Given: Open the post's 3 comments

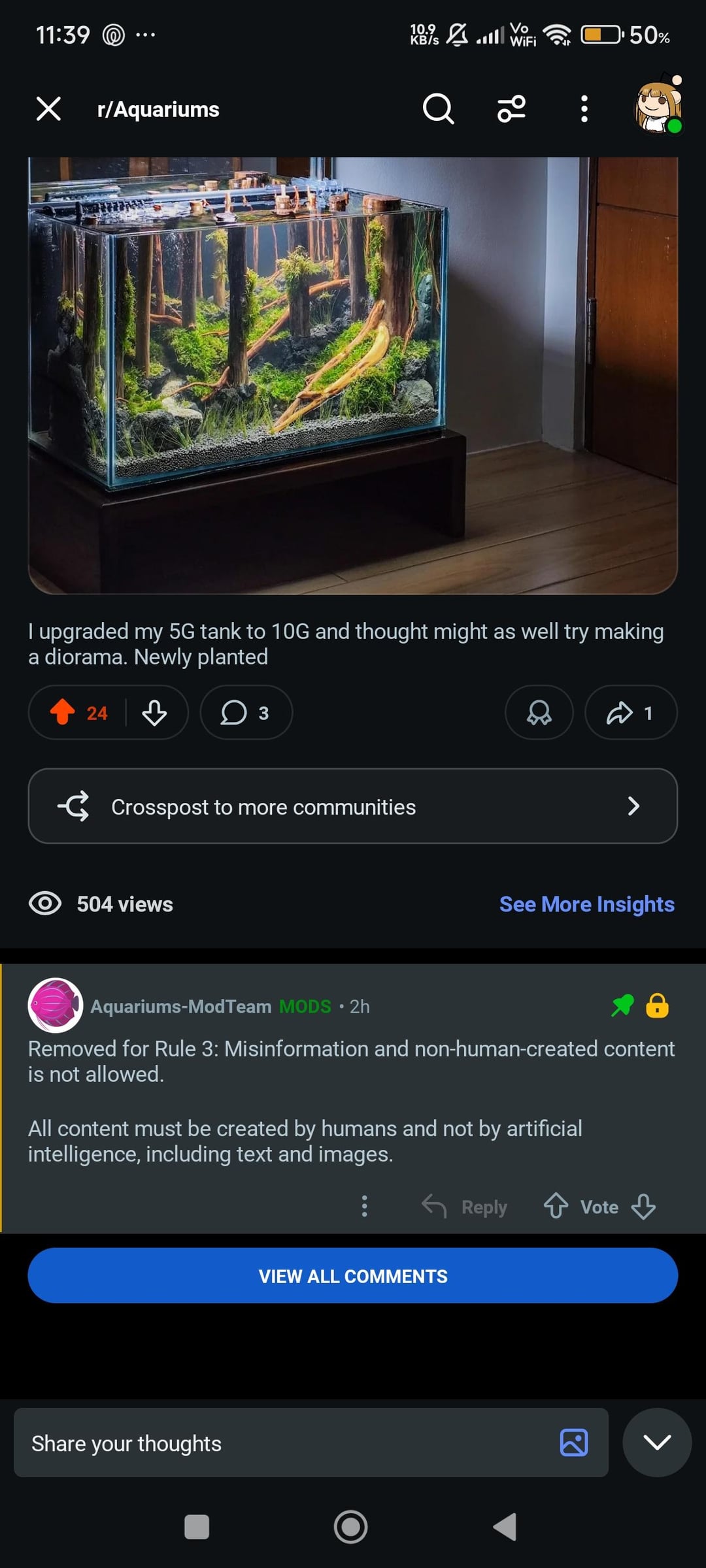Looking at the screenshot, I should tap(246, 713).
